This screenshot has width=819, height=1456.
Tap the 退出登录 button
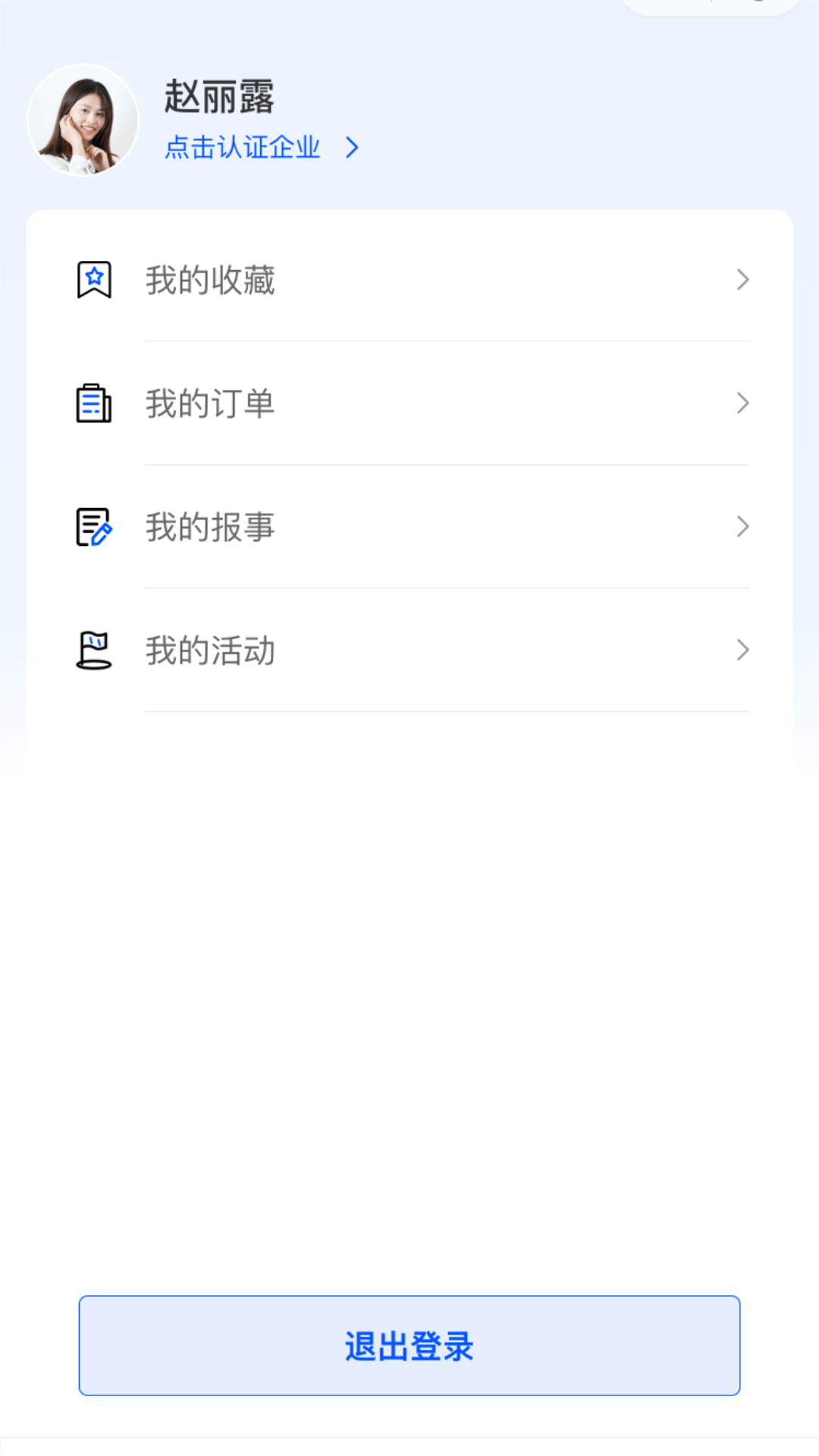click(409, 1345)
